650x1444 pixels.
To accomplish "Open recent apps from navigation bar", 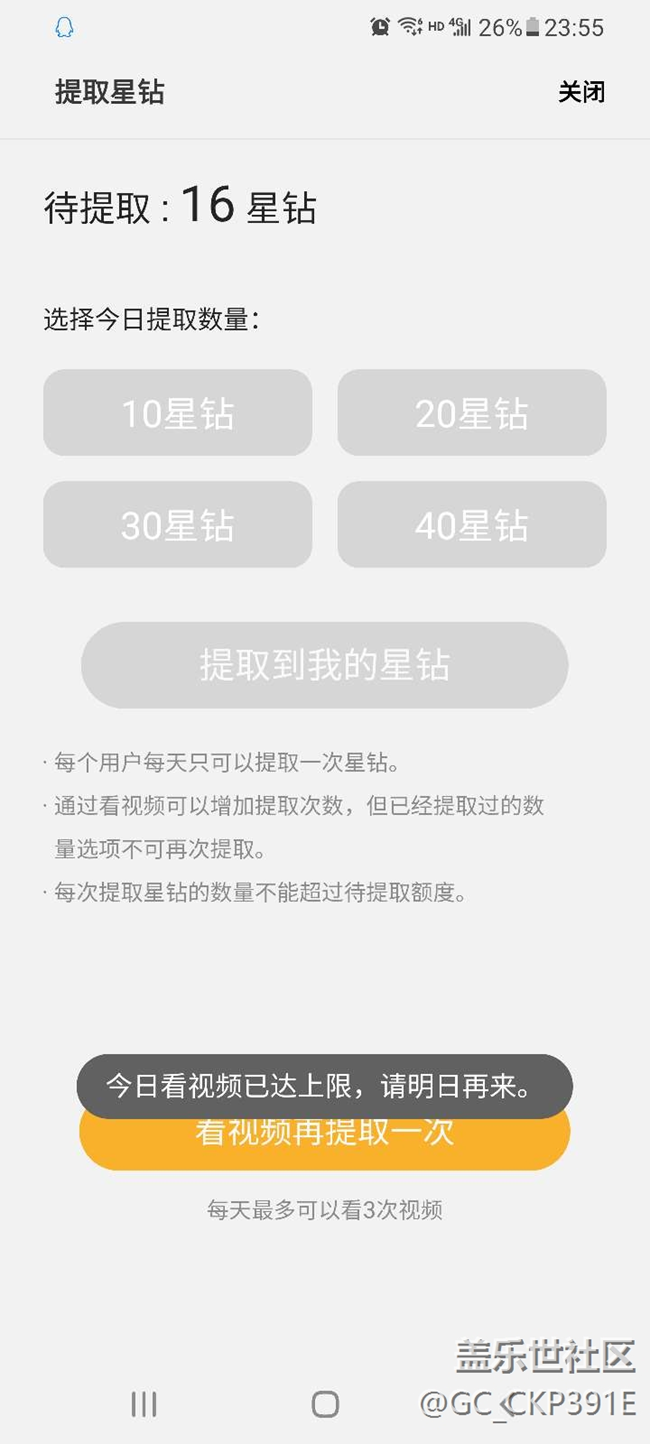I will pyautogui.click(x=144, y=1404).
